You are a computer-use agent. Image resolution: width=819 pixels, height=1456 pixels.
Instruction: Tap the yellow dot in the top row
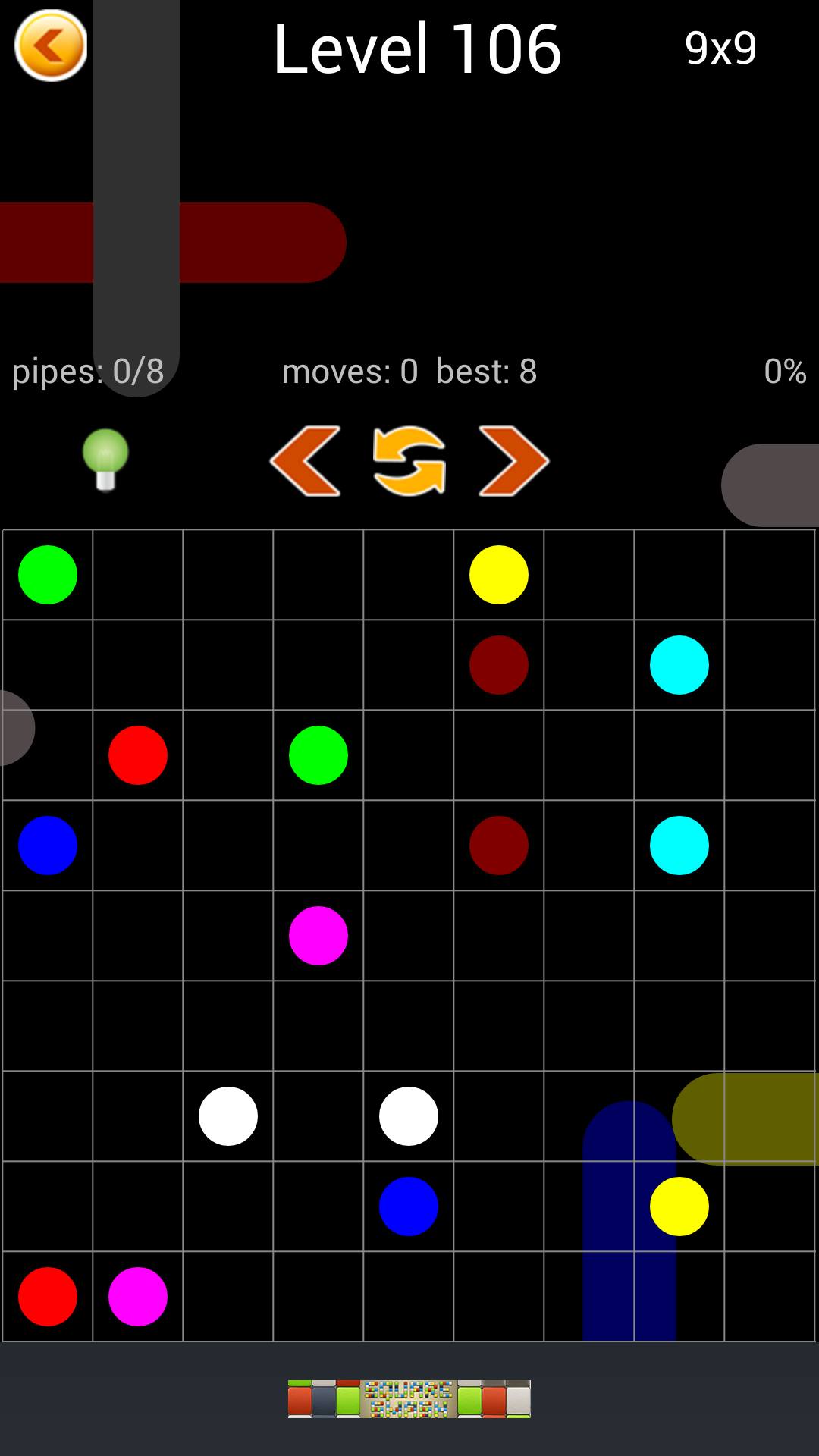point(499,576)
